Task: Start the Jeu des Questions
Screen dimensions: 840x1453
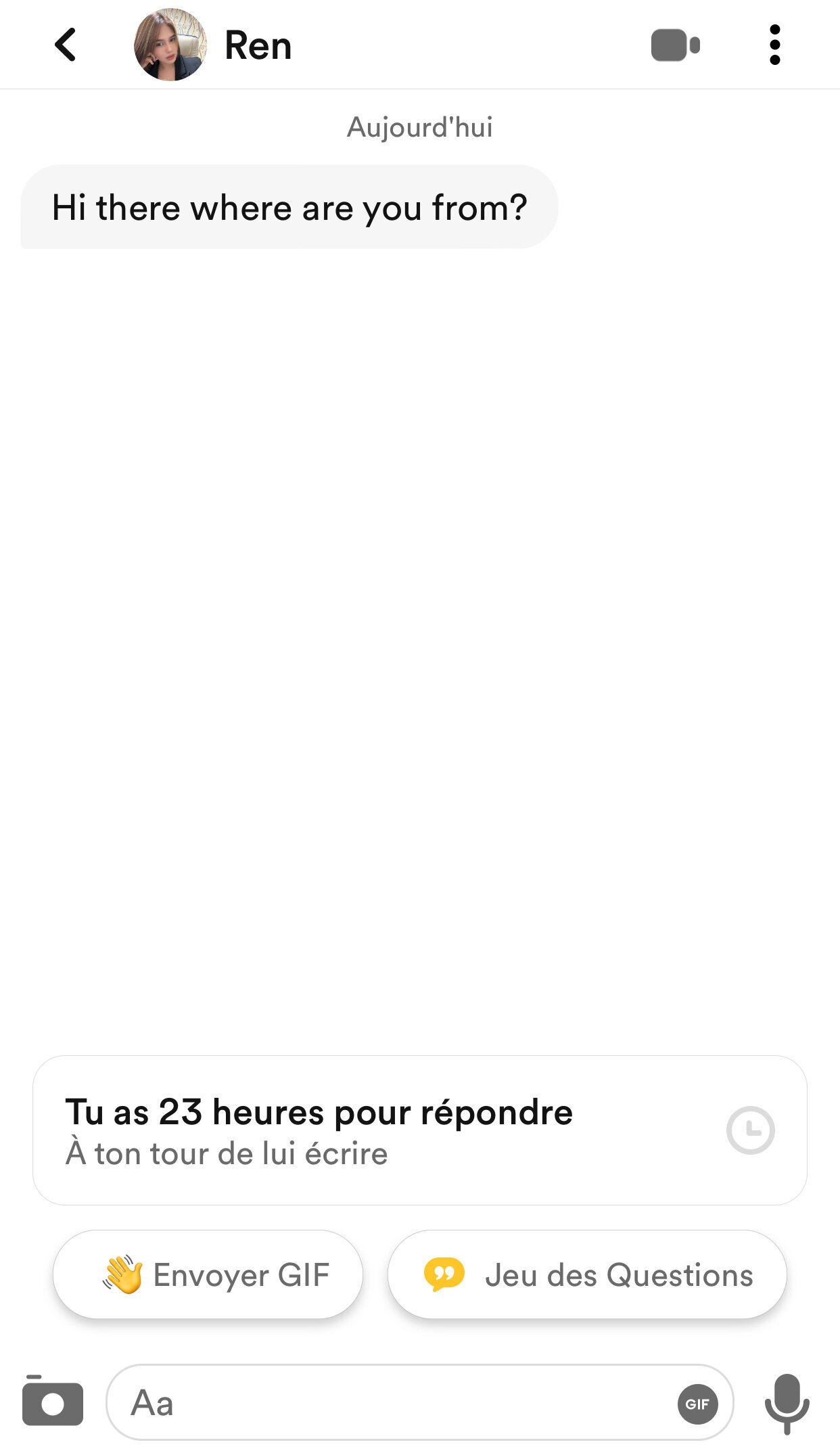Action: [x=587, y=1274]
